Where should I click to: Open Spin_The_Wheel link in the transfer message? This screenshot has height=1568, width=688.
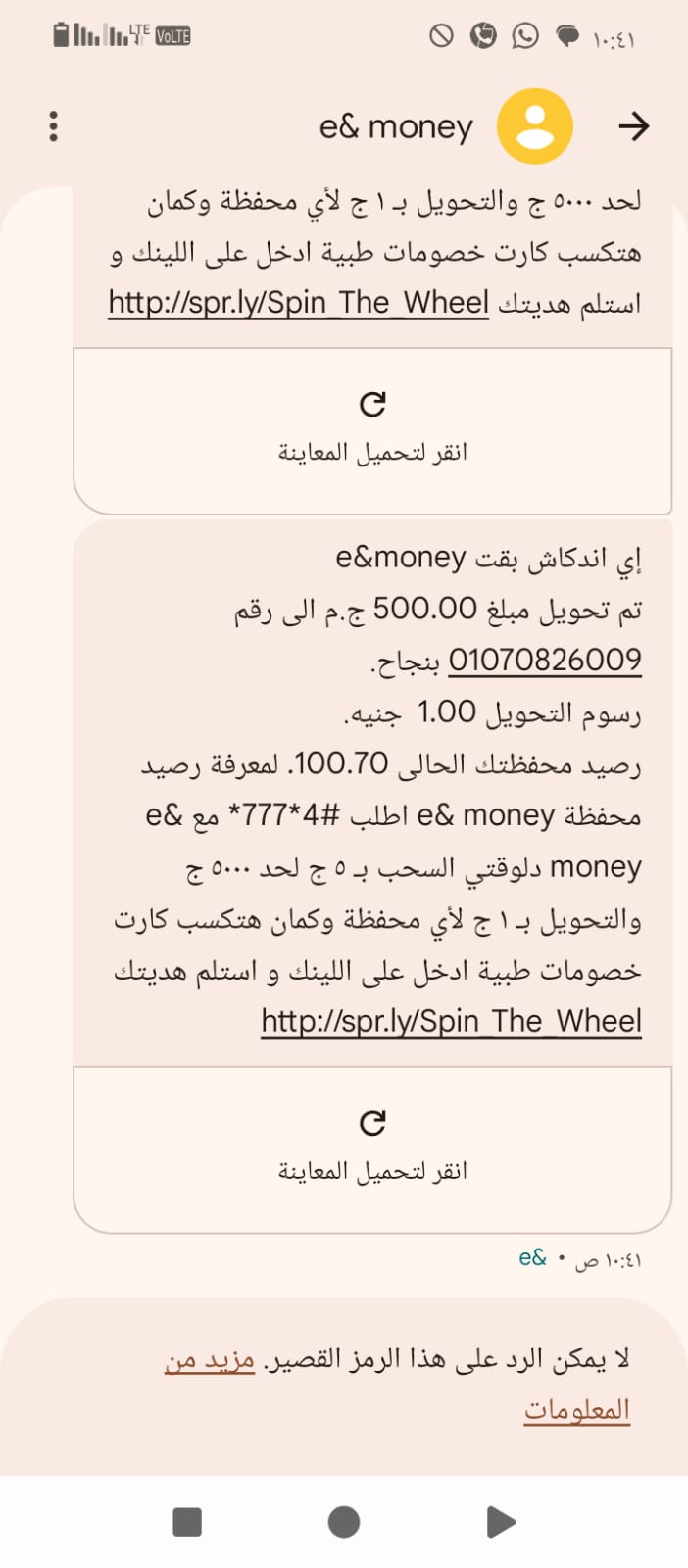[451, 1021]
